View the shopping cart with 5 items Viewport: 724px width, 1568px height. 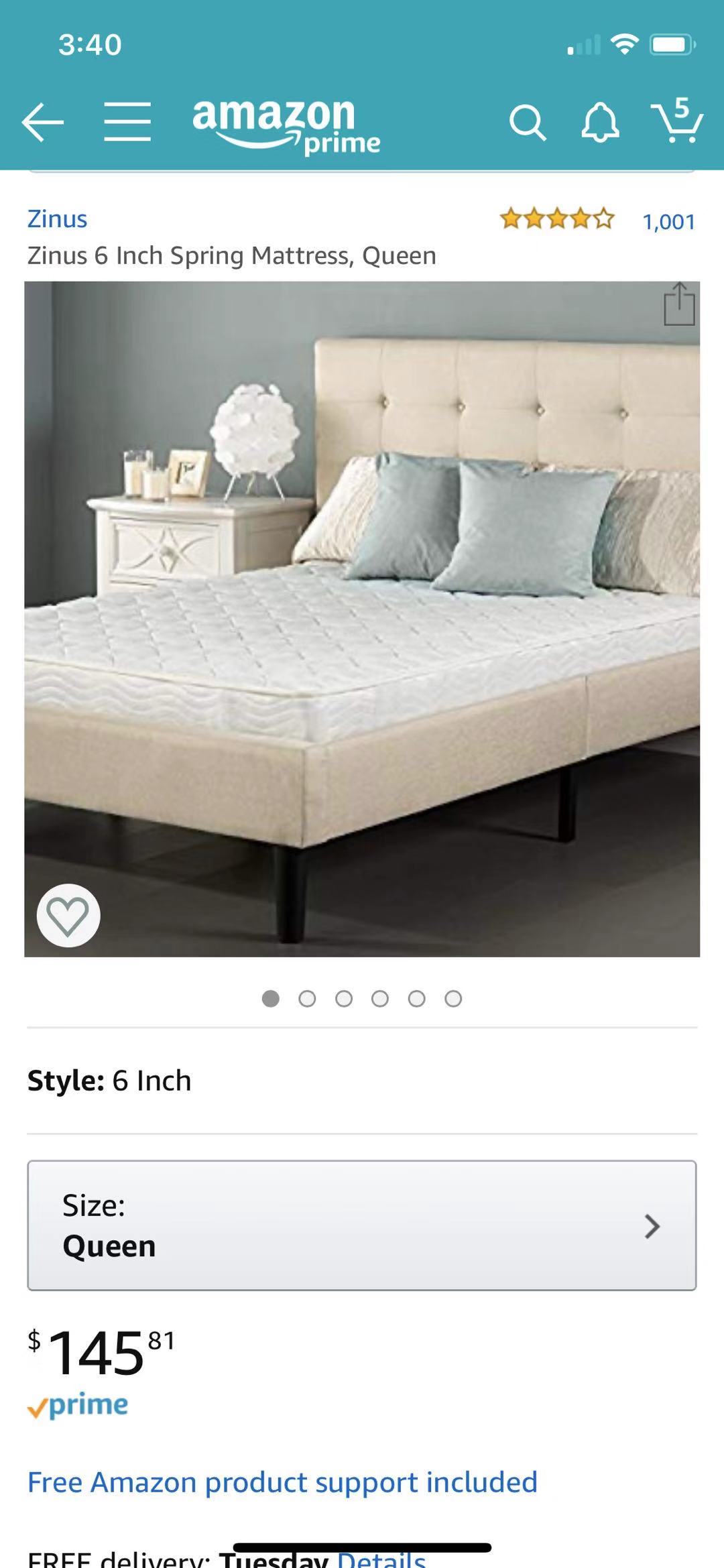[677, 121]
